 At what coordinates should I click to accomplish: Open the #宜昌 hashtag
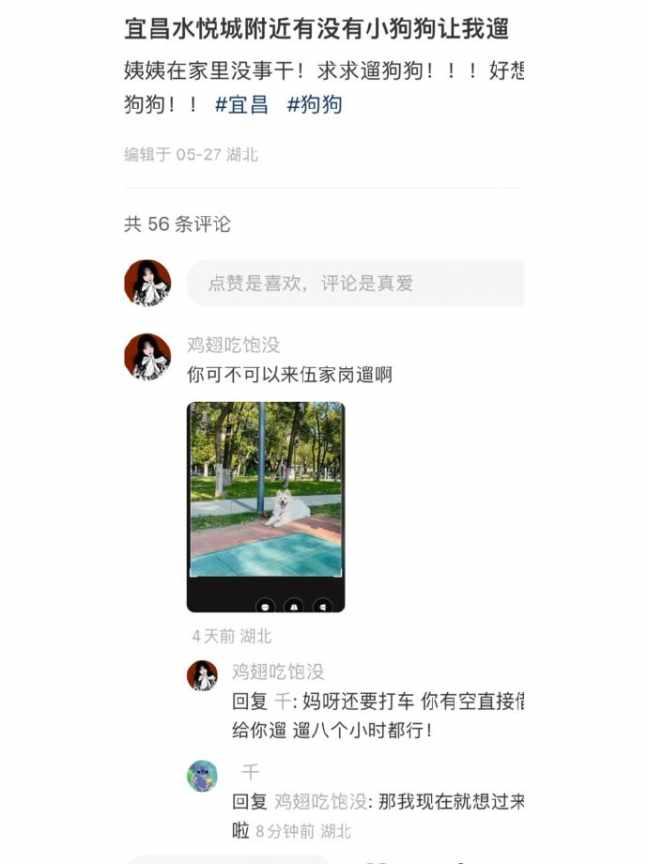pos(242,104)
